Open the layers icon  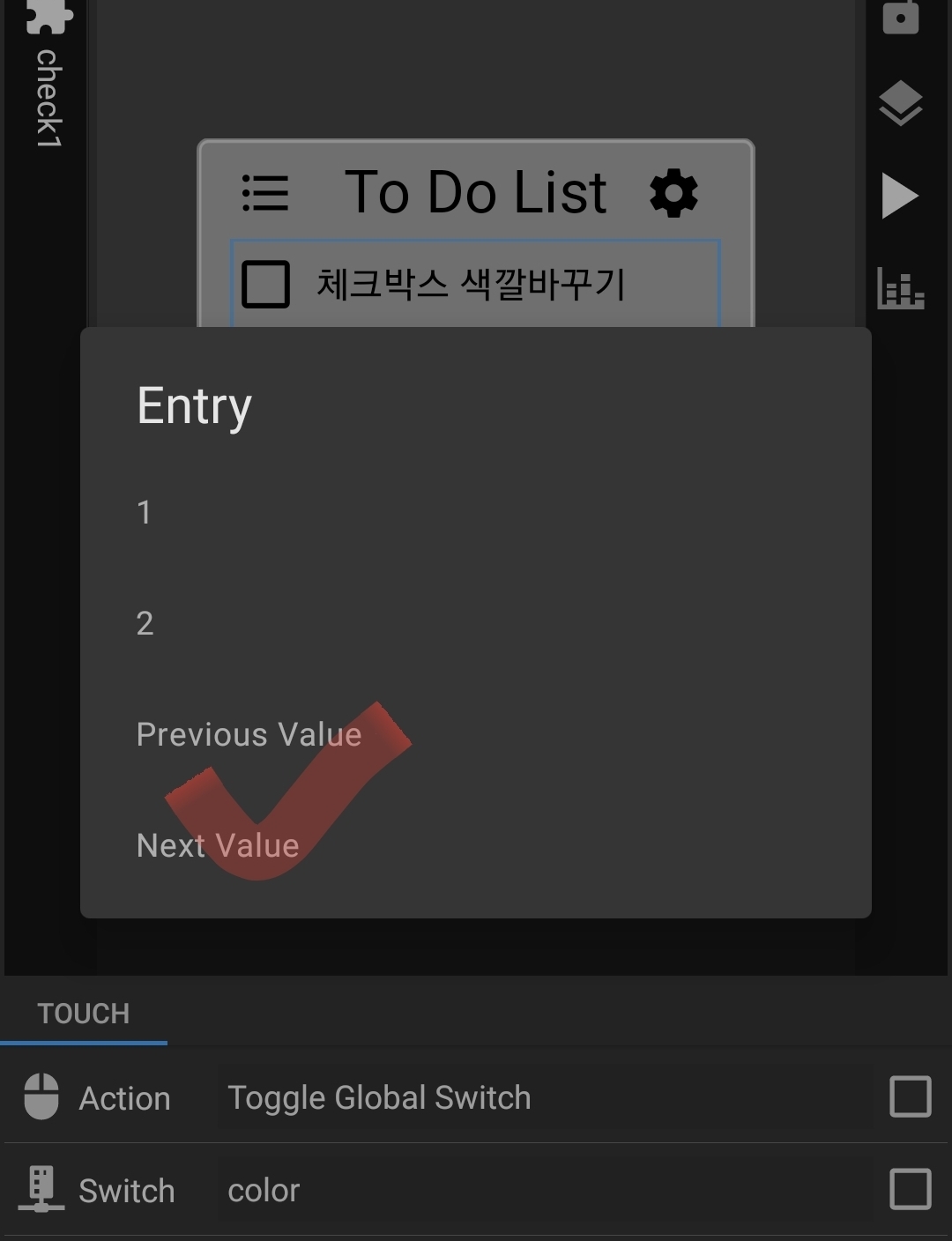pyautogui.click(x=900, y=103)
